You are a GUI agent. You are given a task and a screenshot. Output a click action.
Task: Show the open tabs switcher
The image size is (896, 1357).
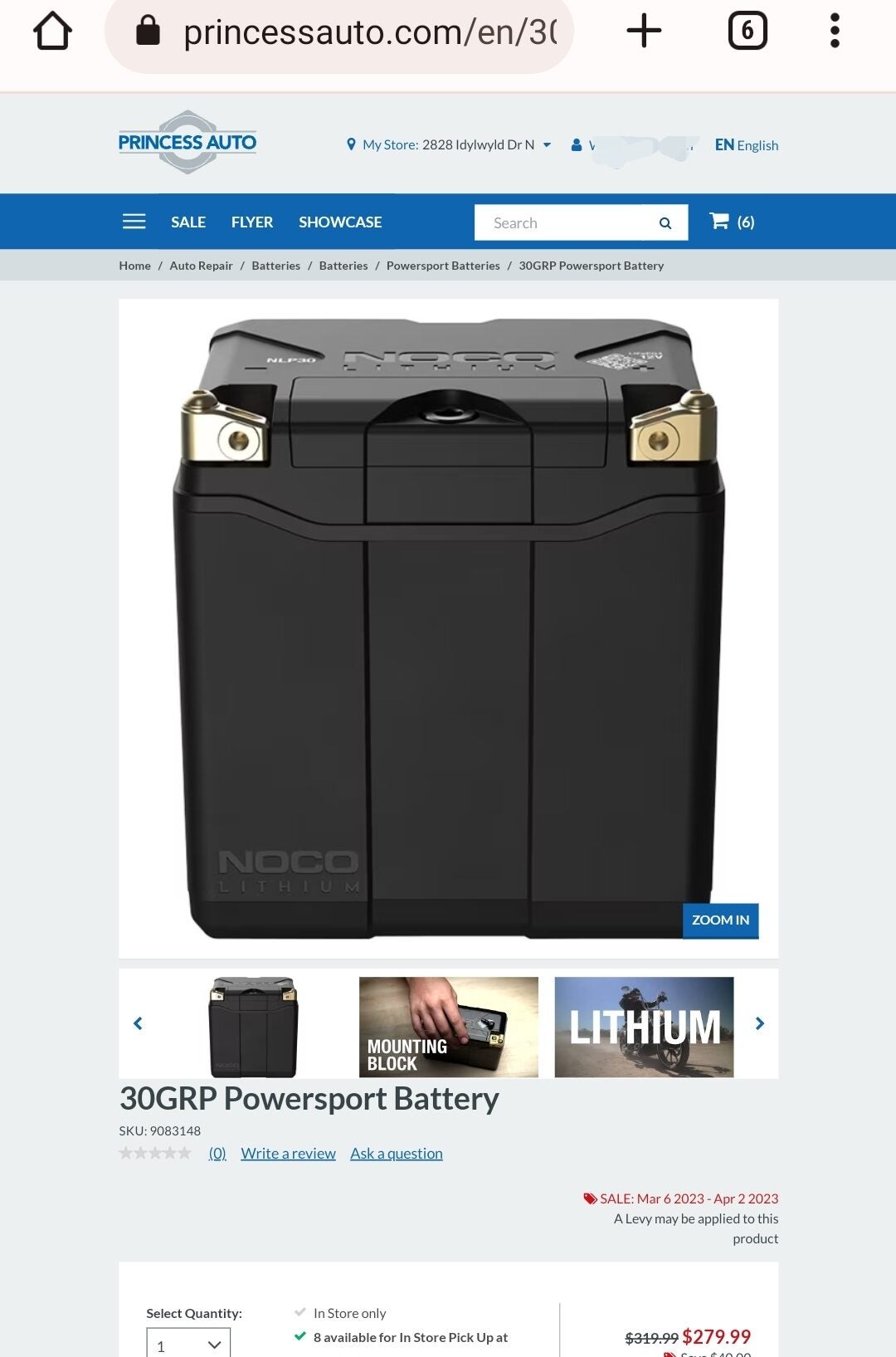pos(747,31)
